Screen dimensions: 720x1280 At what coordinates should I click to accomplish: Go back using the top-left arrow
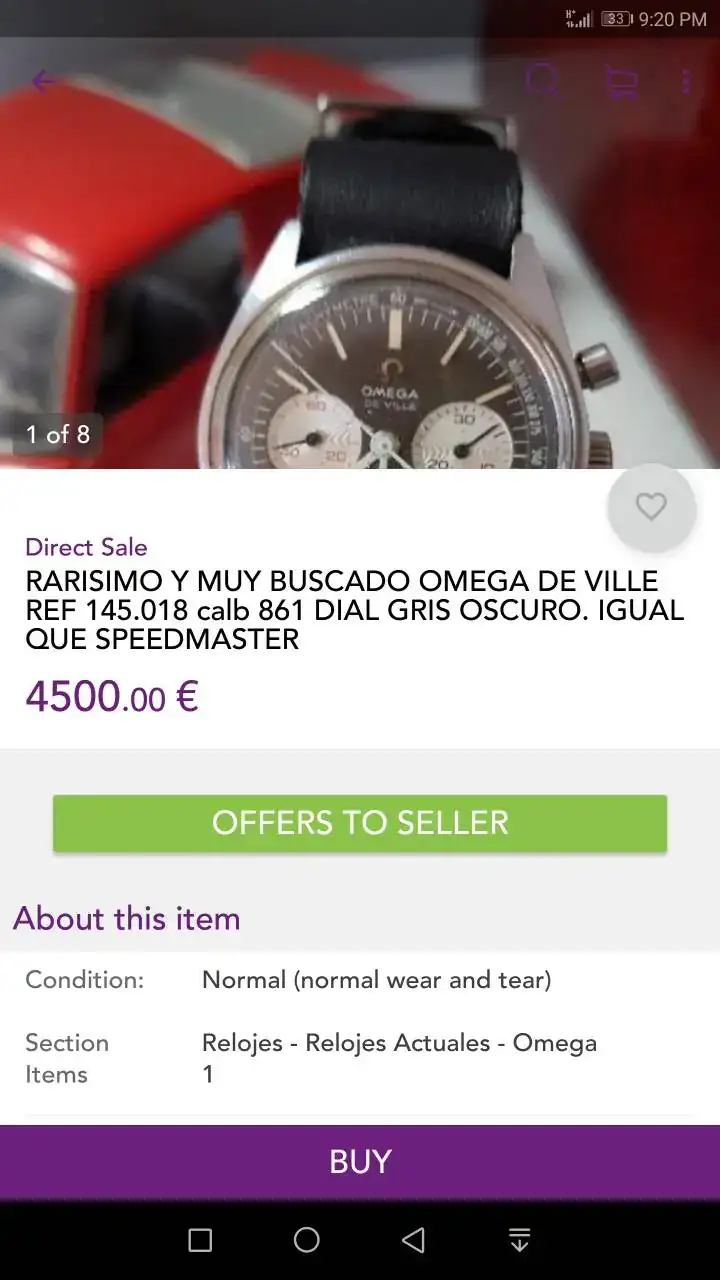(x=44, y=81)
